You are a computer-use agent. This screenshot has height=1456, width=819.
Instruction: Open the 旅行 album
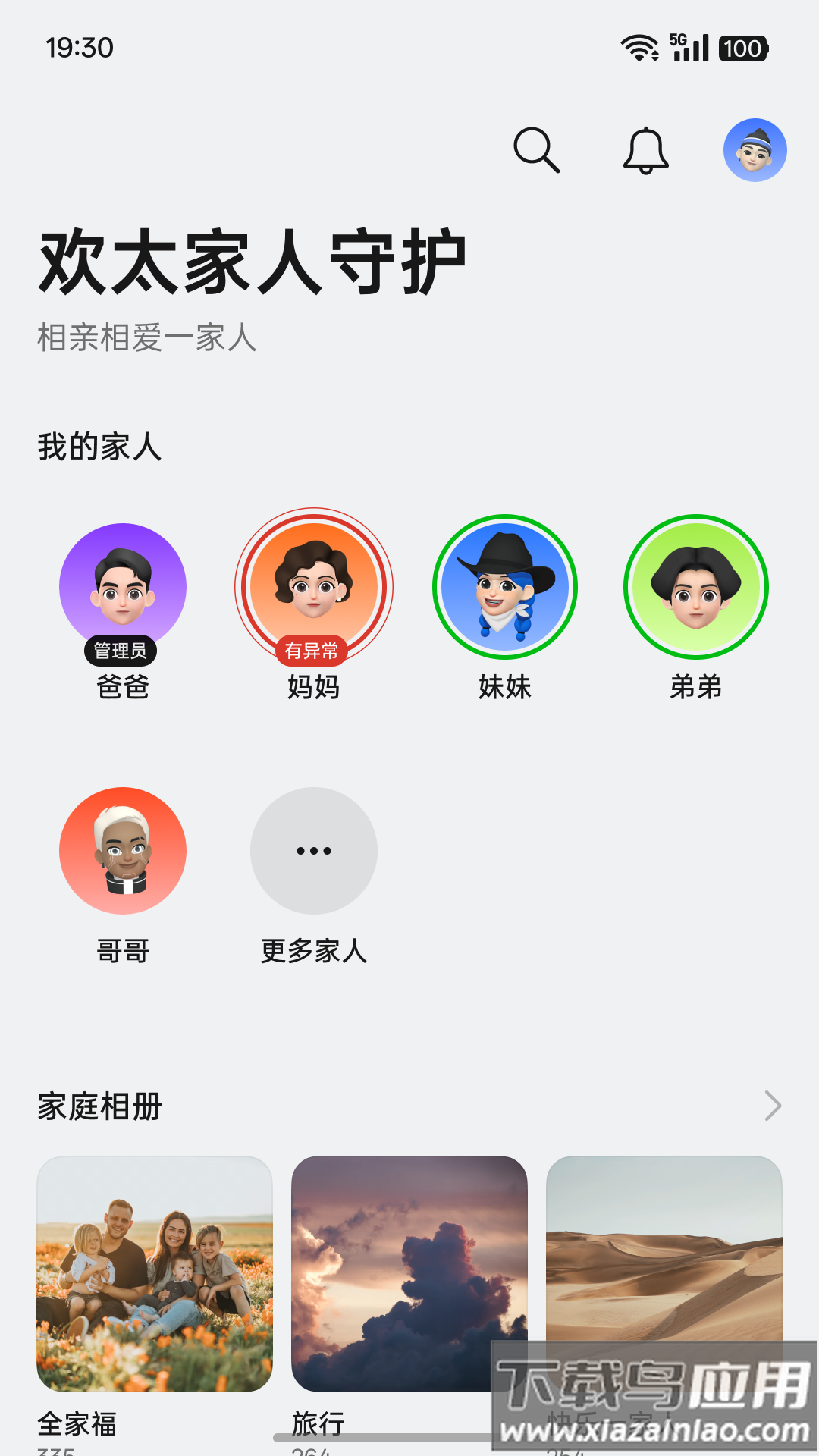pyautogui.click(x=409, y=1274)
